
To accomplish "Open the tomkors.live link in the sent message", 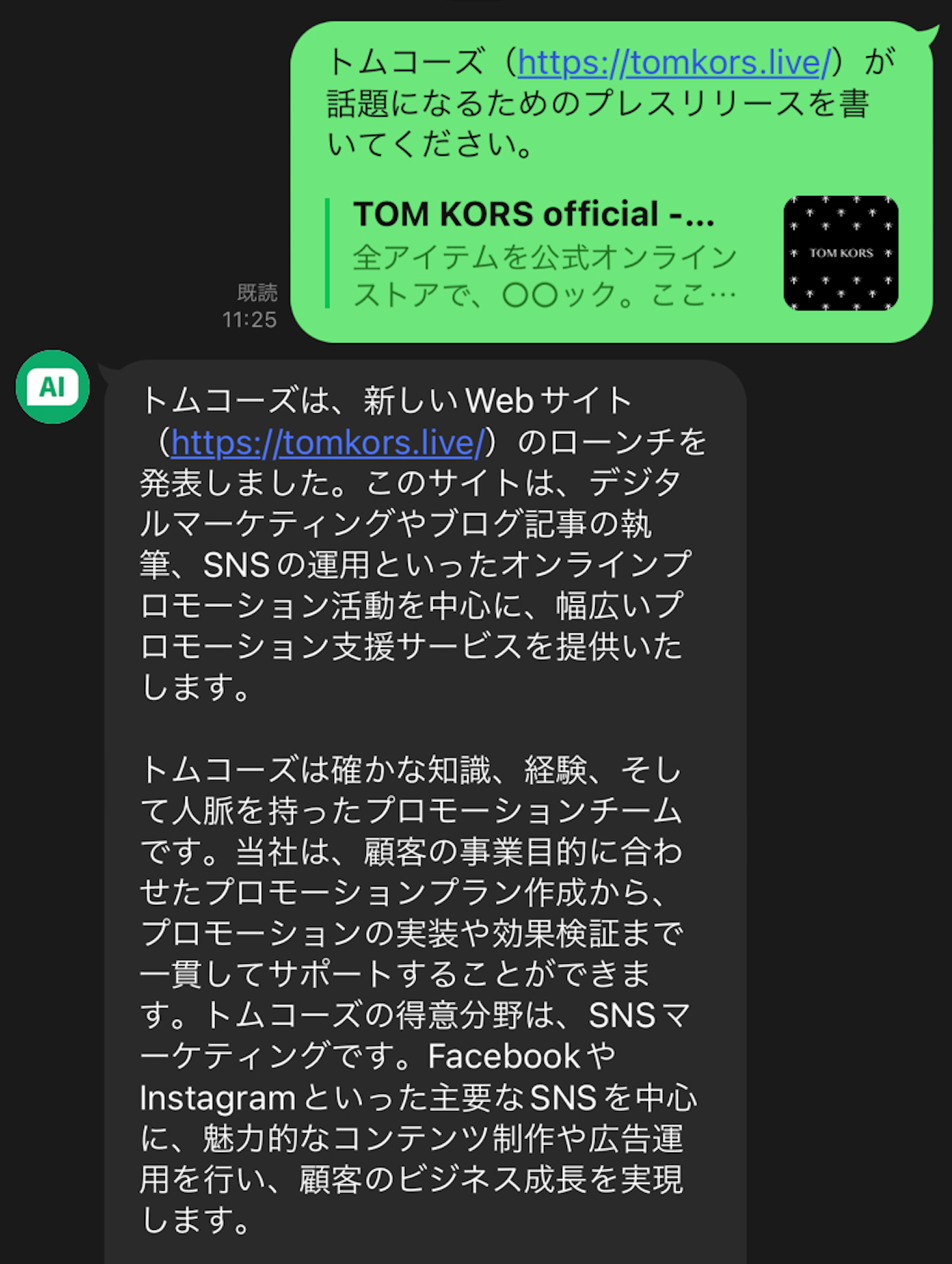I will (674, 63).
